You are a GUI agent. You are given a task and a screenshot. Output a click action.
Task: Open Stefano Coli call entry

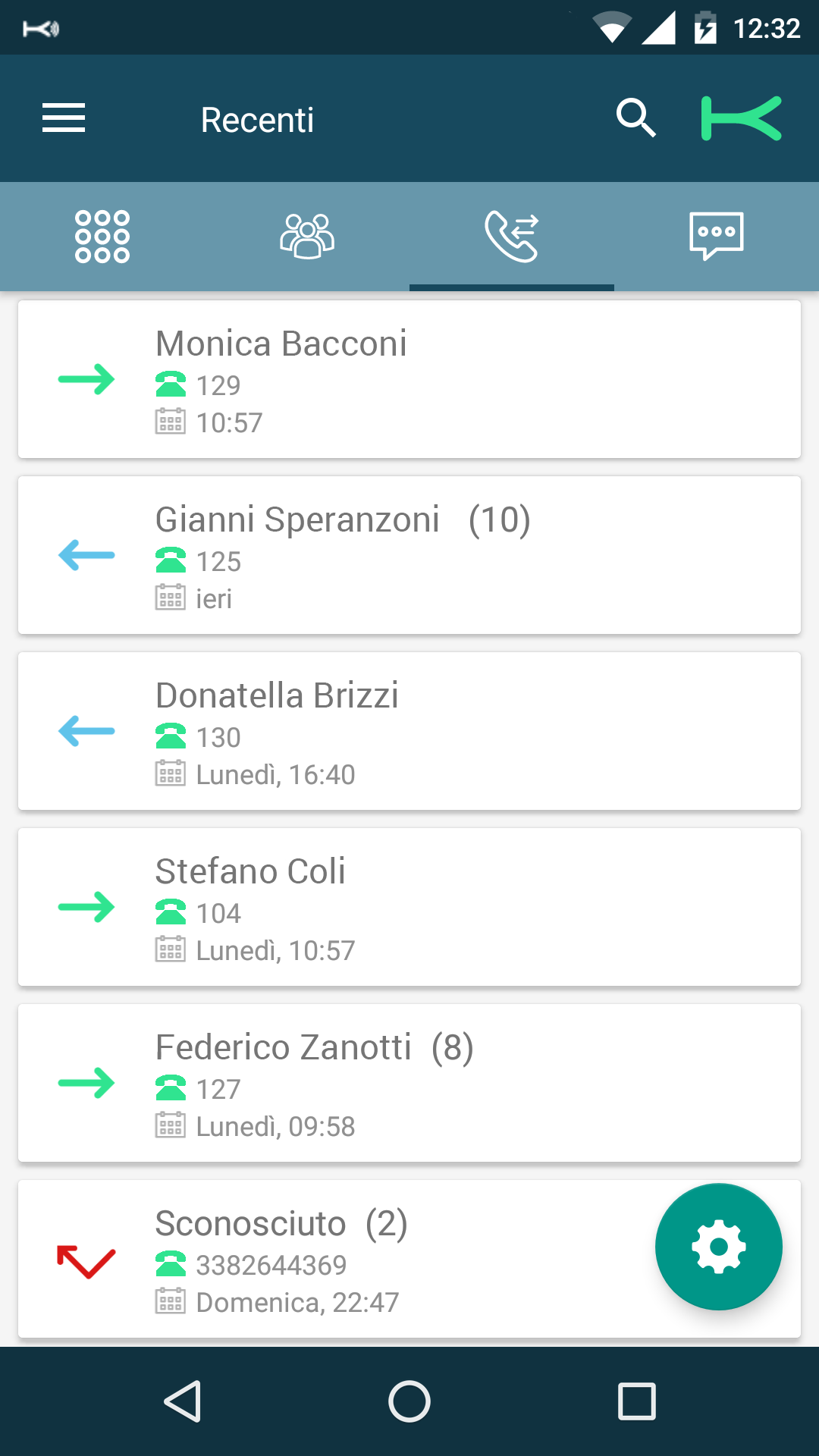coord(409,907)
